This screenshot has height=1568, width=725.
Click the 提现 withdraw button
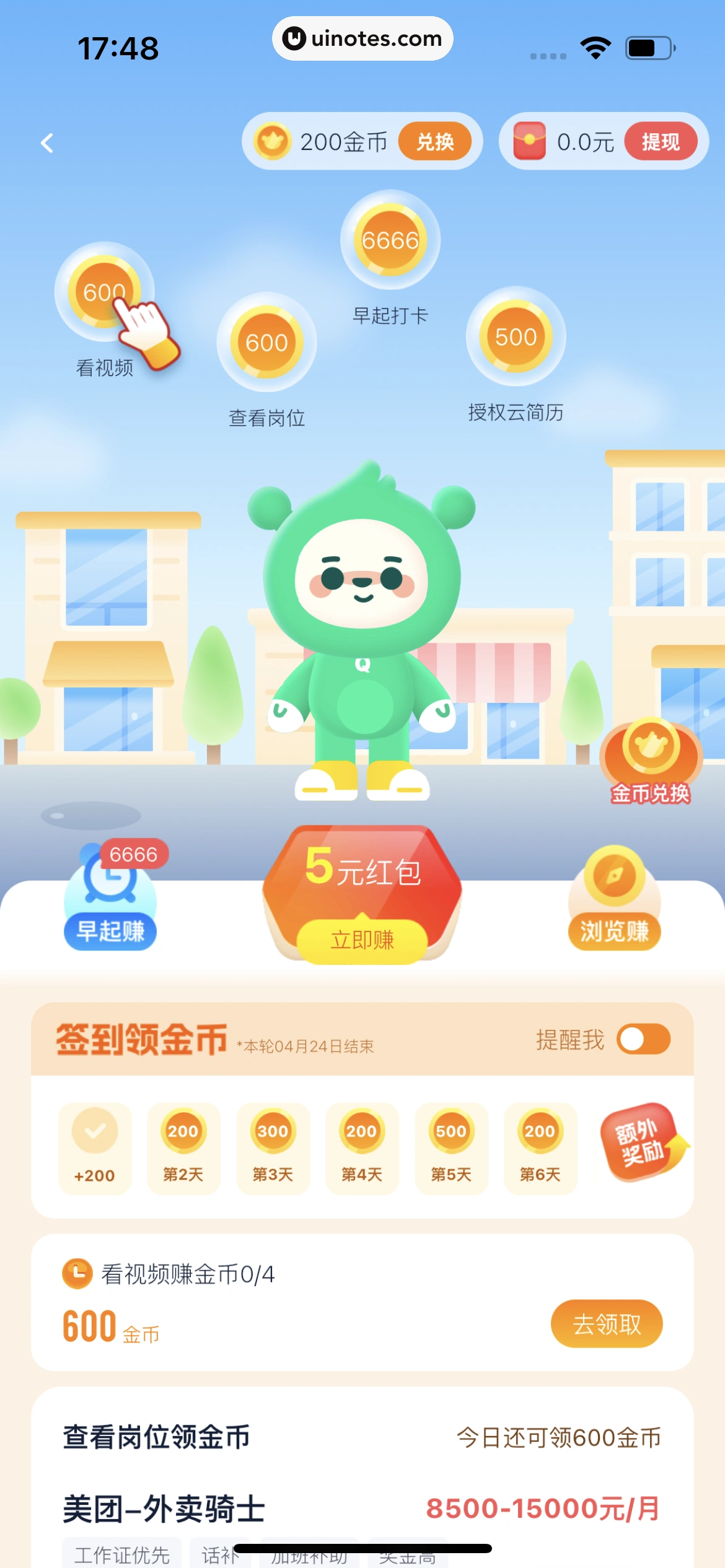coord(661,141)
